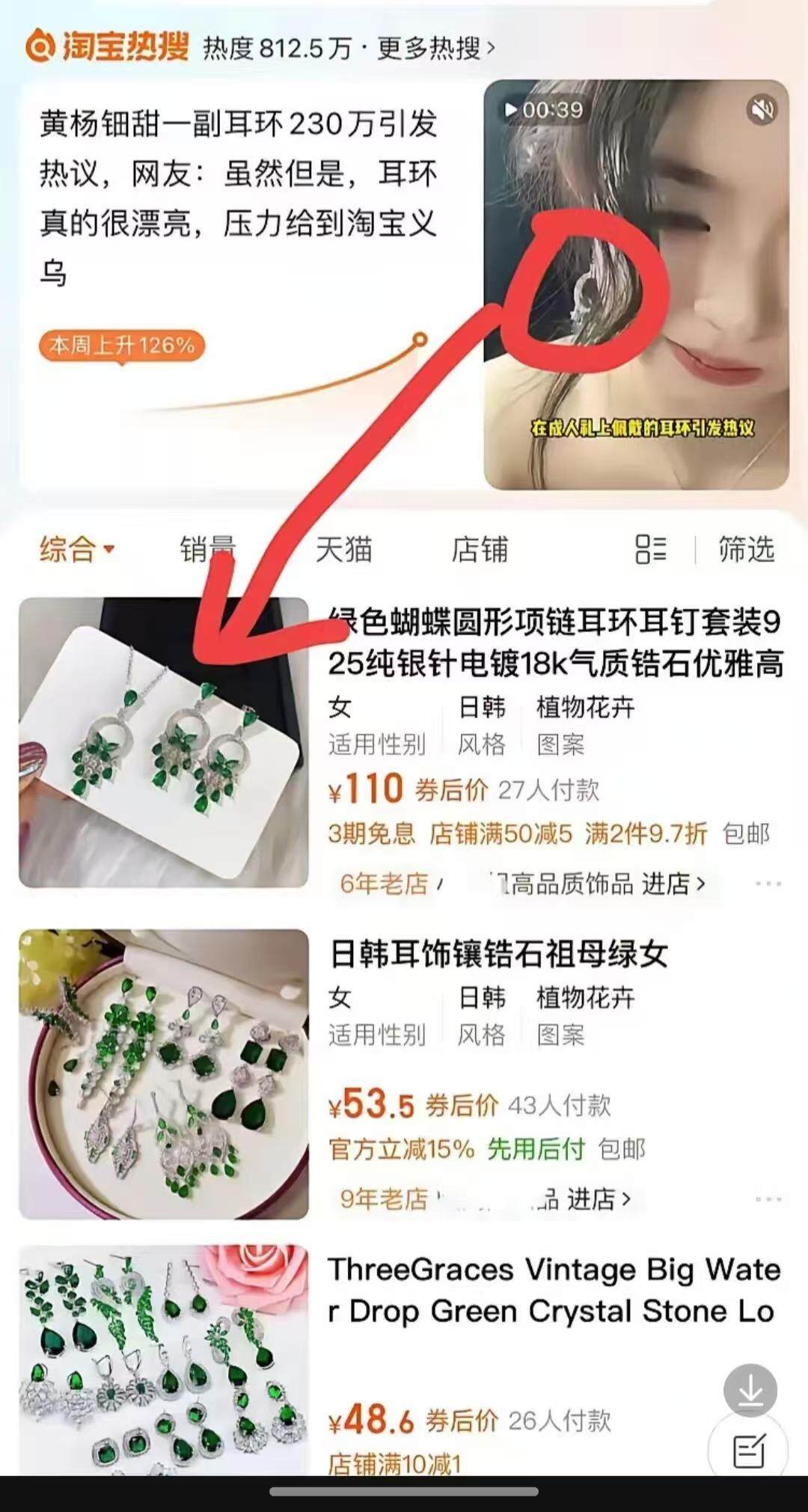Enter the 9年老店 shop via 进店

[x=599, y=1199]
